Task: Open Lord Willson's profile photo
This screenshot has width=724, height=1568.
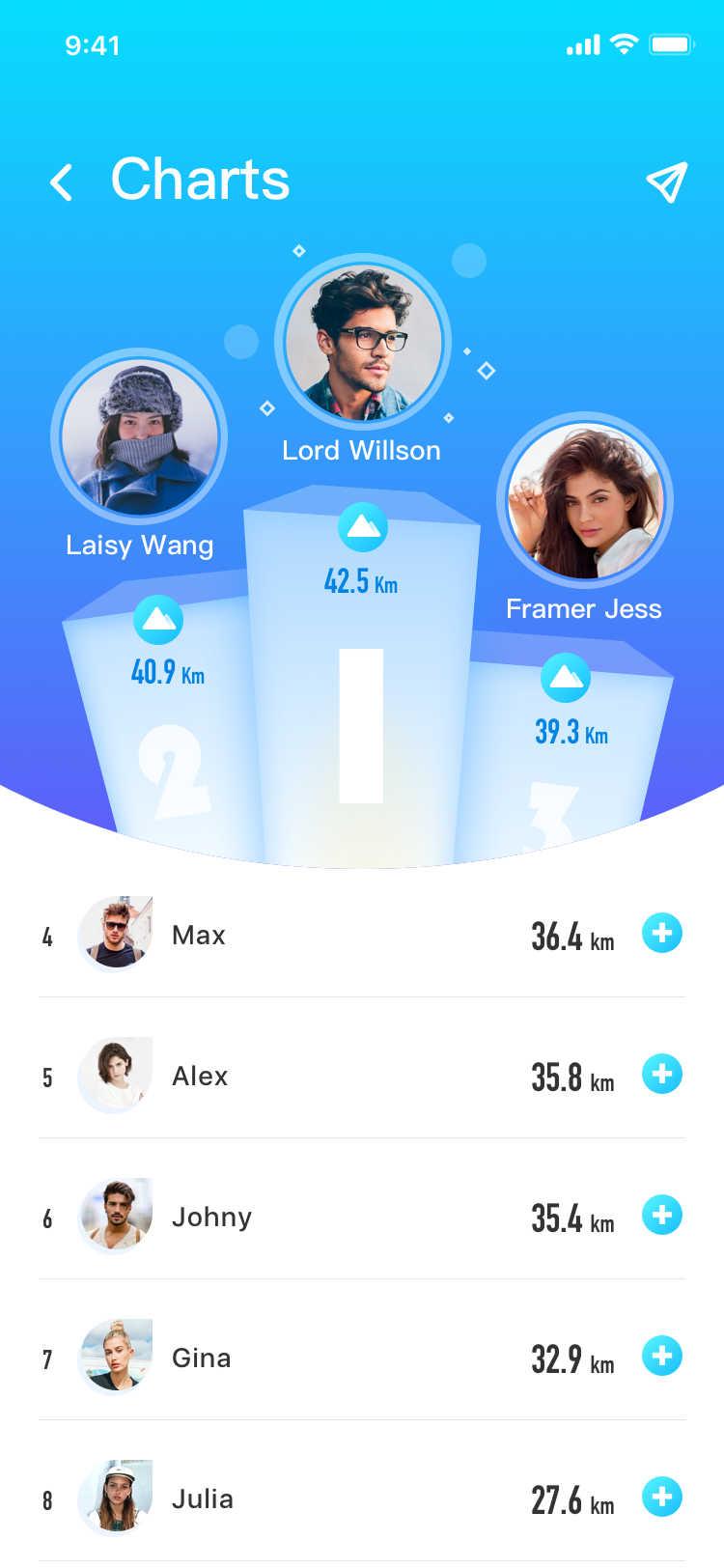Action: (x=363, y=343)
